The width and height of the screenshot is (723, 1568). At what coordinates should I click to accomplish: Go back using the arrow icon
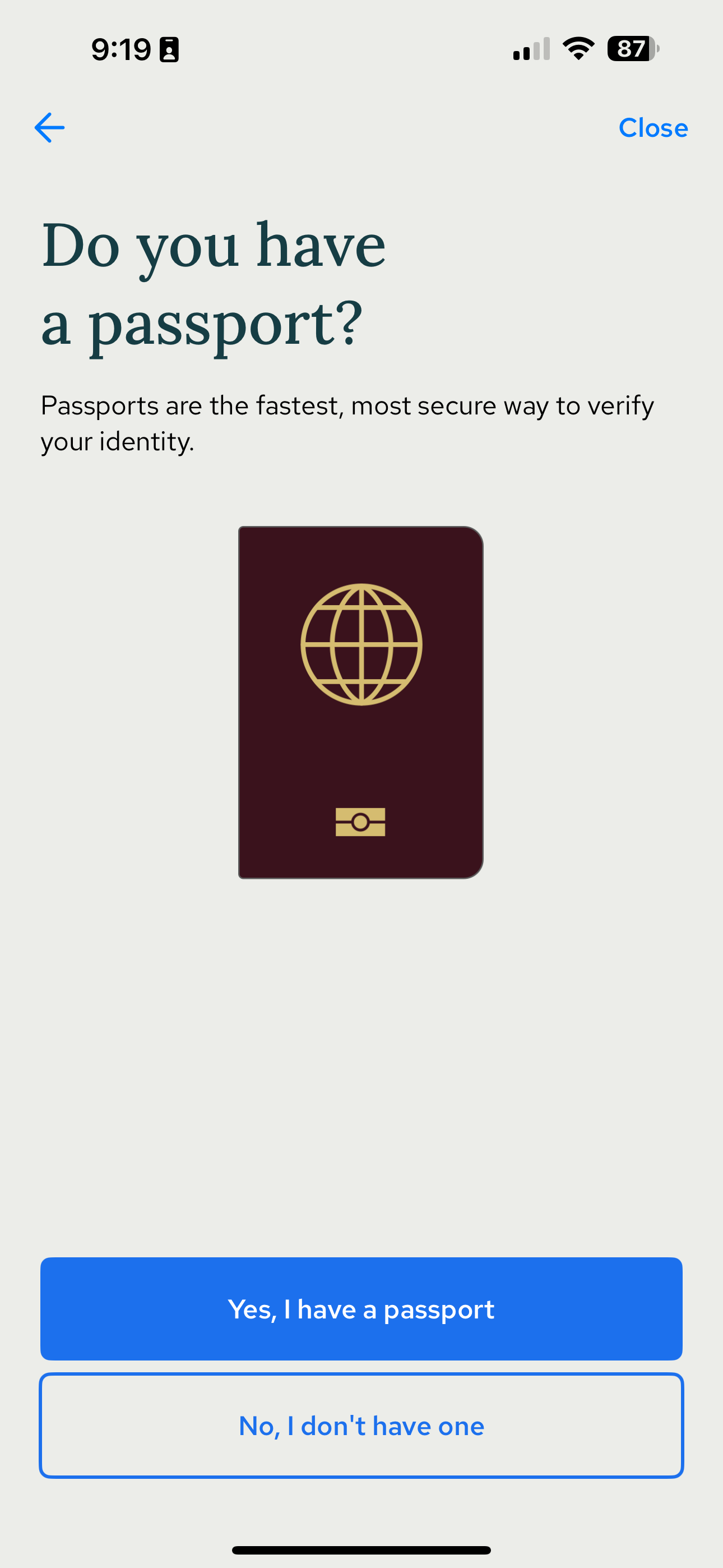[x=49, y=128]
